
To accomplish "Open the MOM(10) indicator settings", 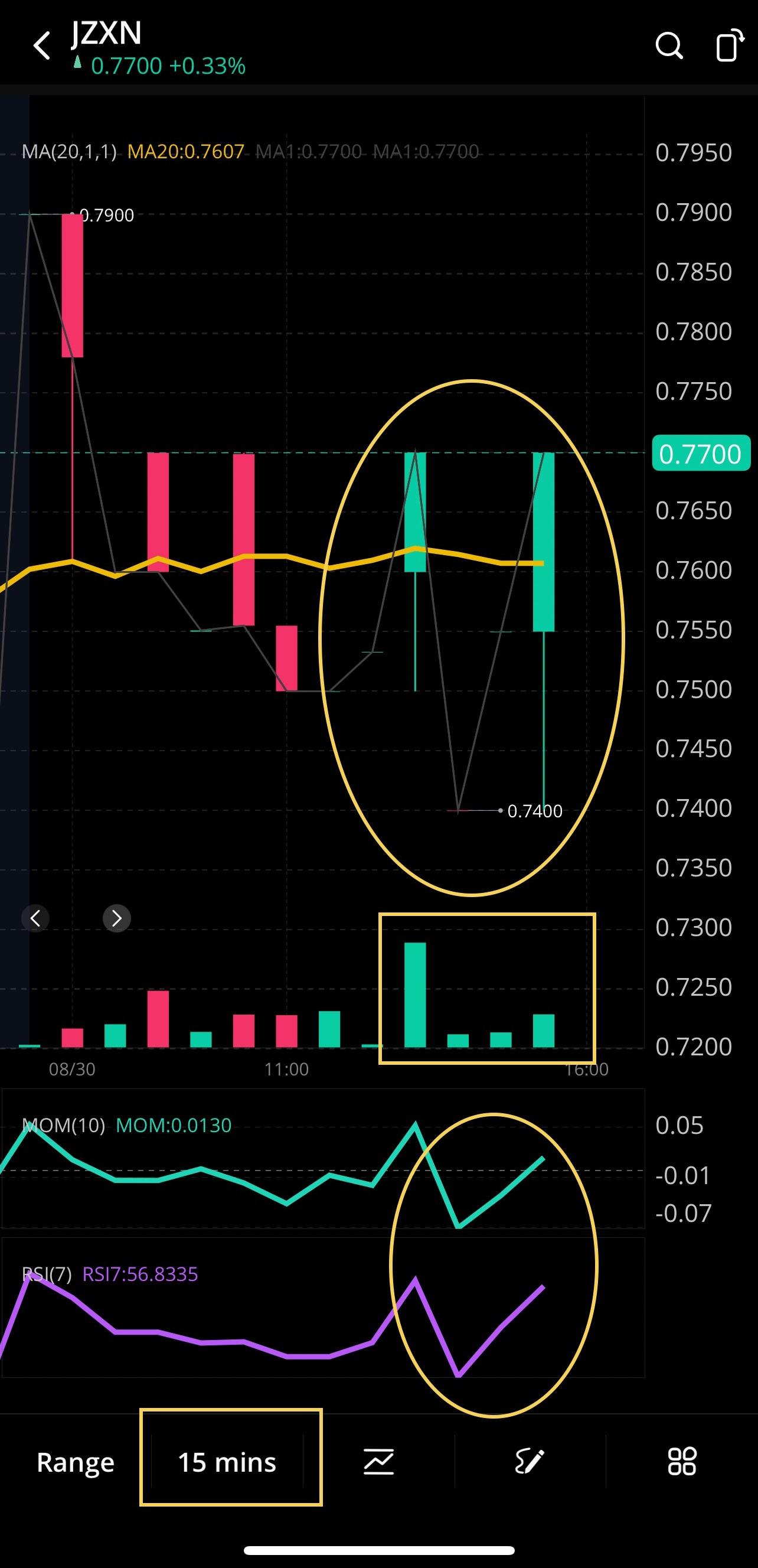I will [x=63, y=1126].
